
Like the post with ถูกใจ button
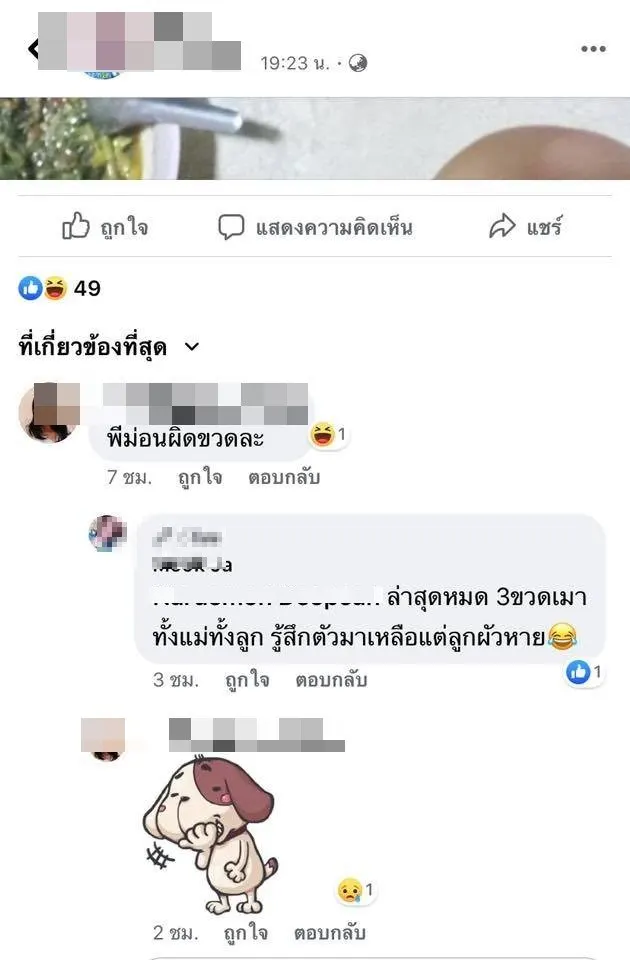(105, 228)
